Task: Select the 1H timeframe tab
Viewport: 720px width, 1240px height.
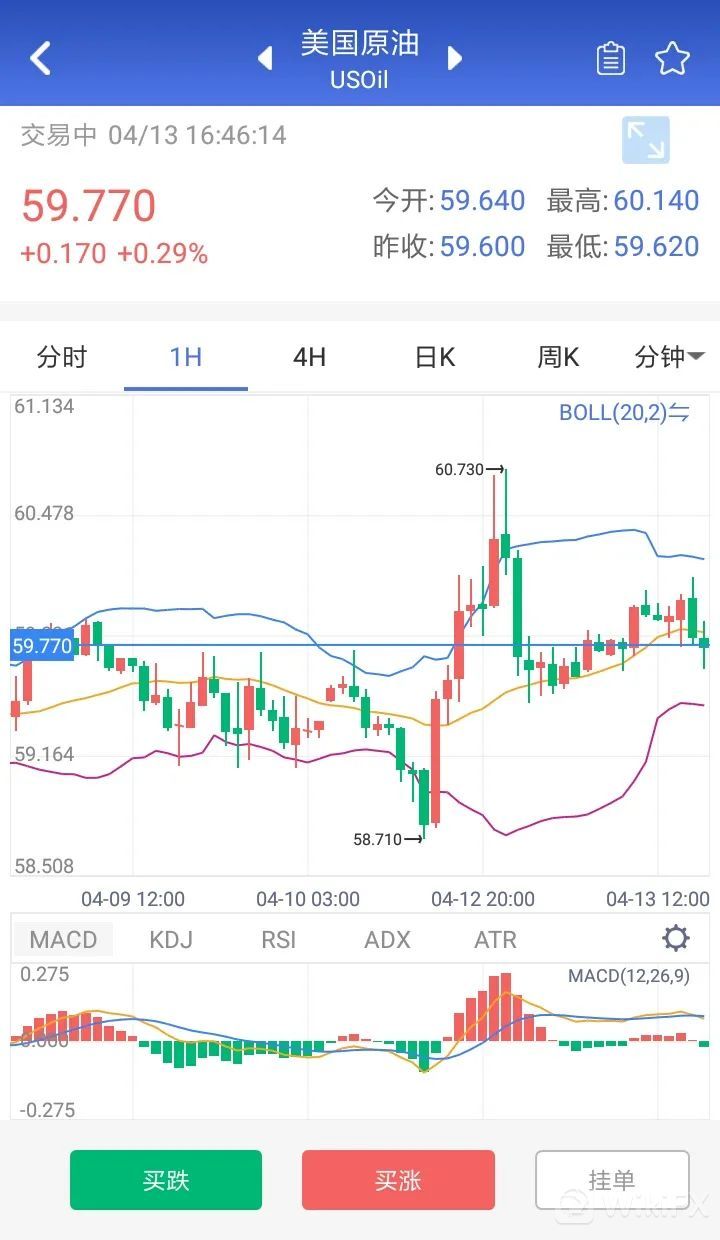Action: pyautogui.click(x=186, y=357)
